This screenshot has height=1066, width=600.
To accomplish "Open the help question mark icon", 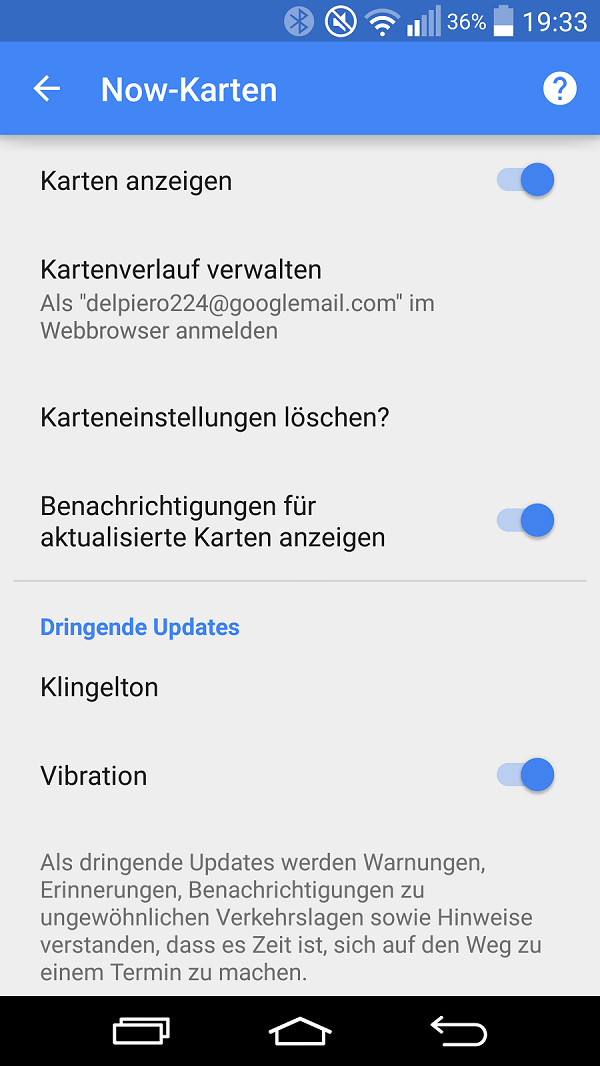I will coord(559,89).
